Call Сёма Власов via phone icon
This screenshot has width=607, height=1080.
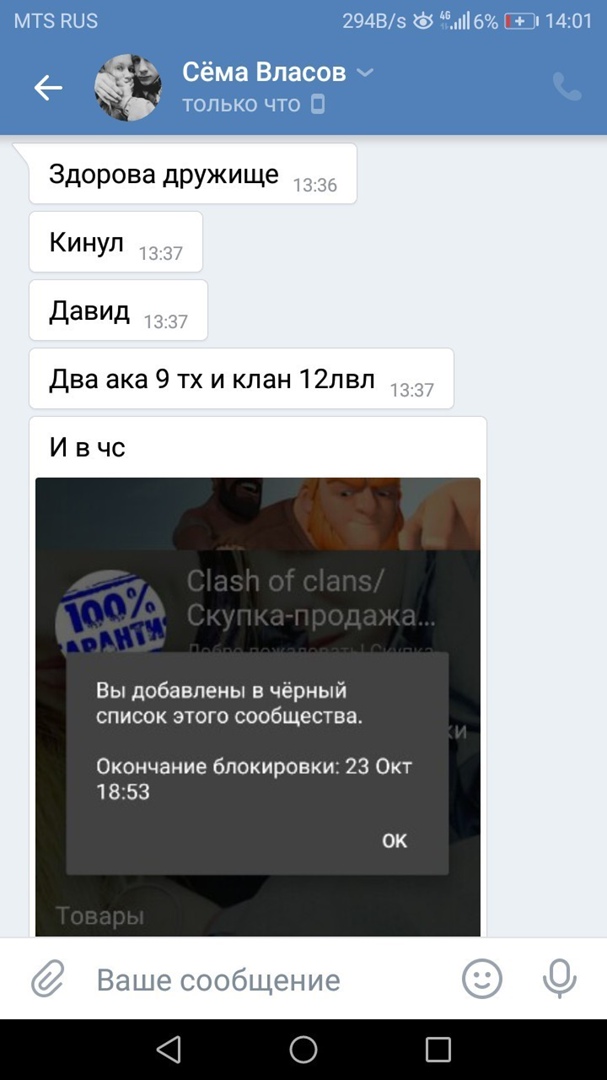point(566,87)
